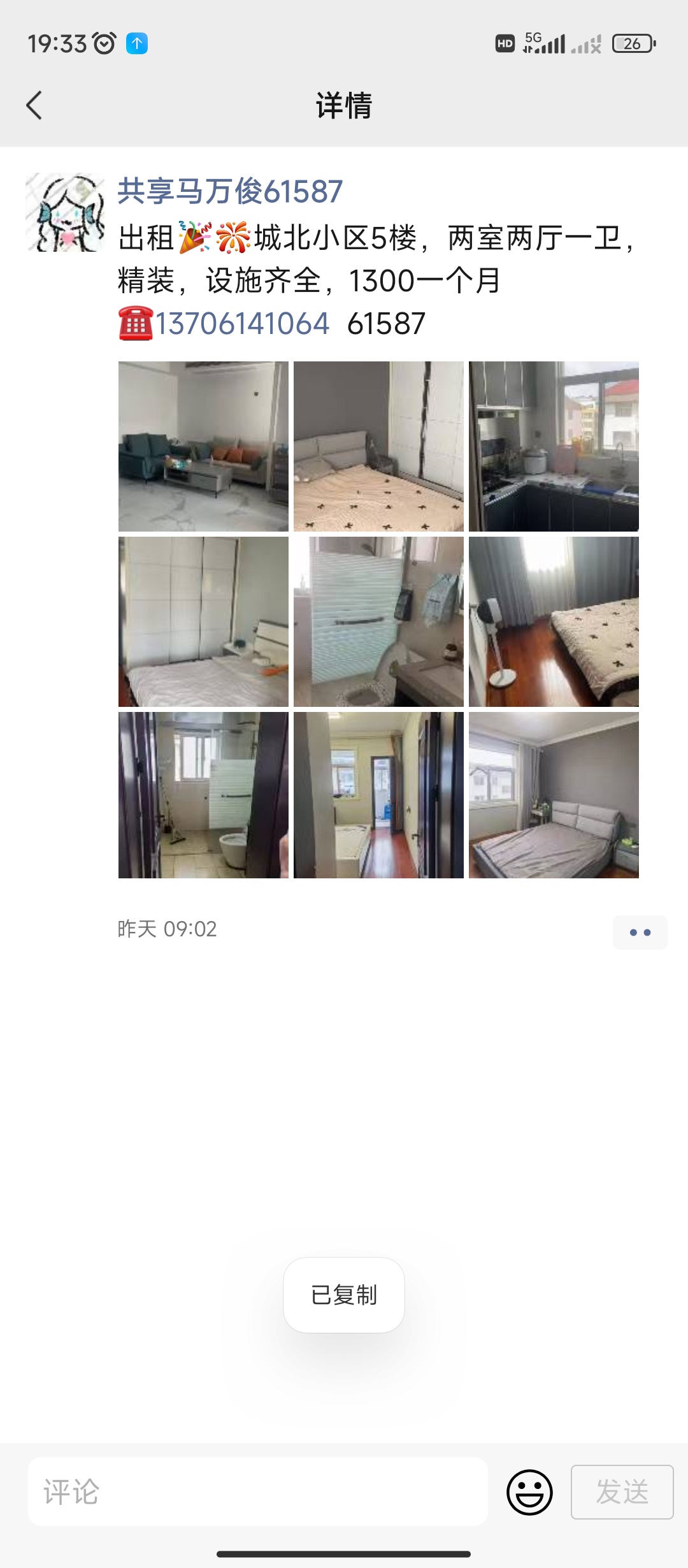688x1568 pixels.
Task: Tap the poster's avatar picture
Action: coord(65,212)
